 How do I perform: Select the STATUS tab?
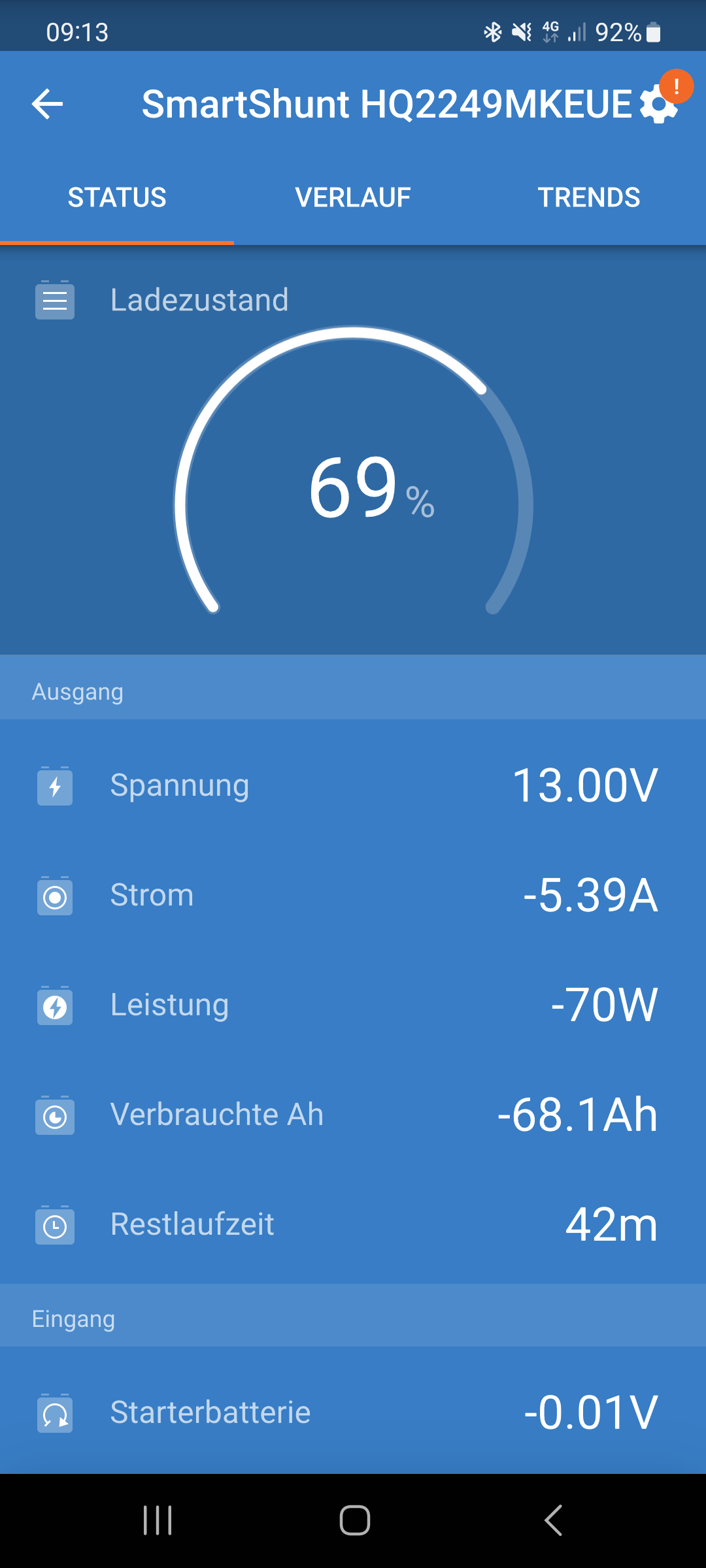coord(117,197)
